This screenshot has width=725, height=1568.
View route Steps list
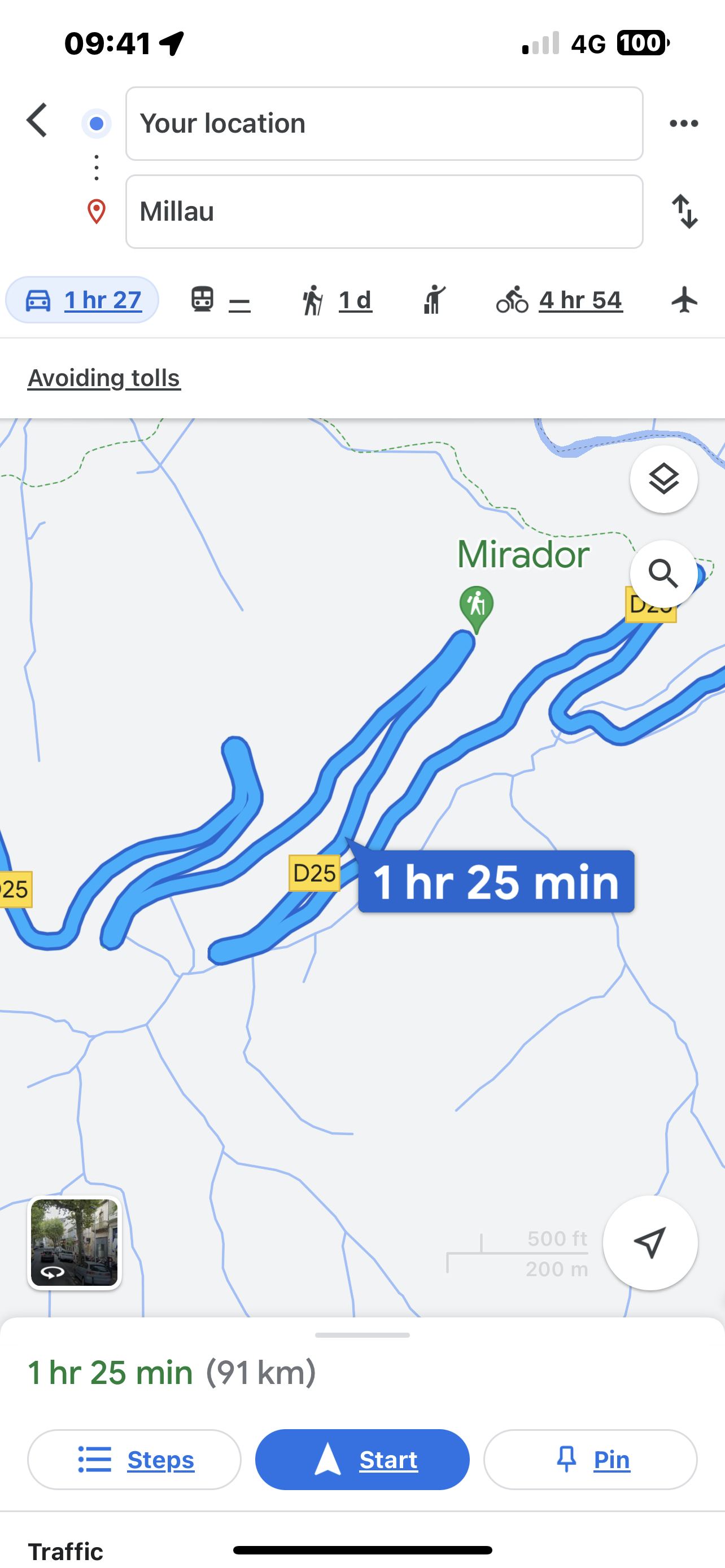(134, 1459)
